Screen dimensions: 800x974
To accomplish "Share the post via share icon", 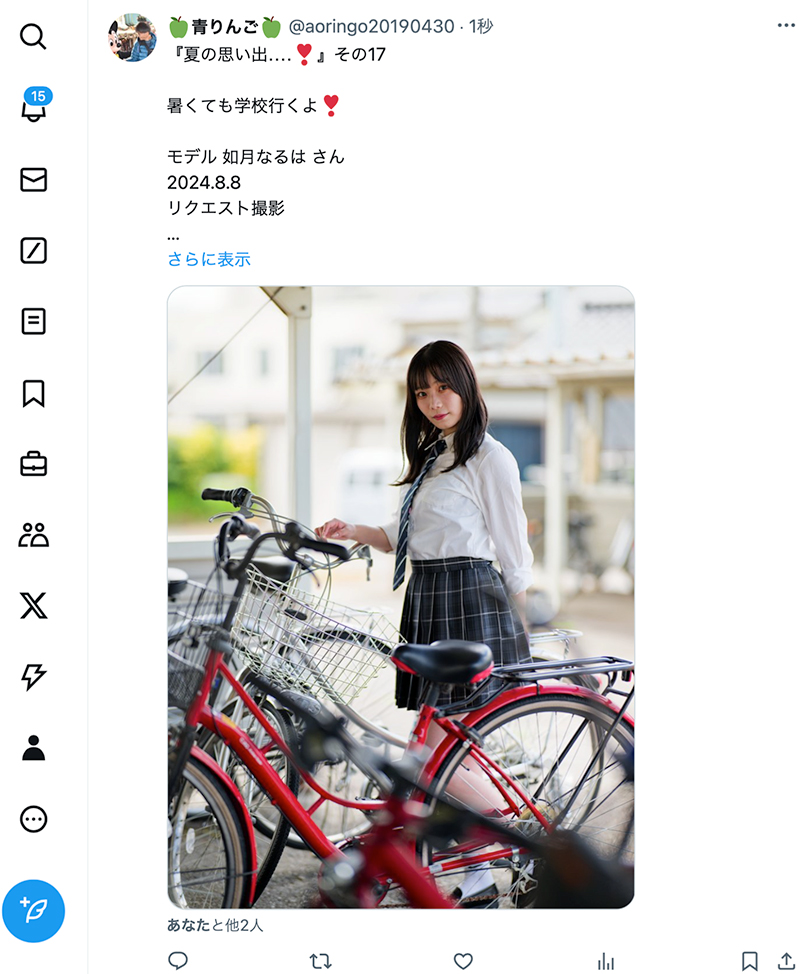I will point(786,960).
